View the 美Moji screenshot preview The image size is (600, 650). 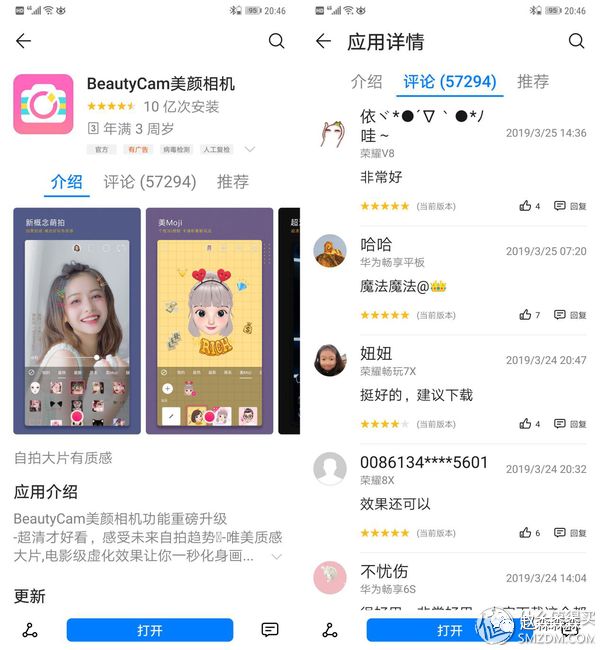(x=209, y=320)
